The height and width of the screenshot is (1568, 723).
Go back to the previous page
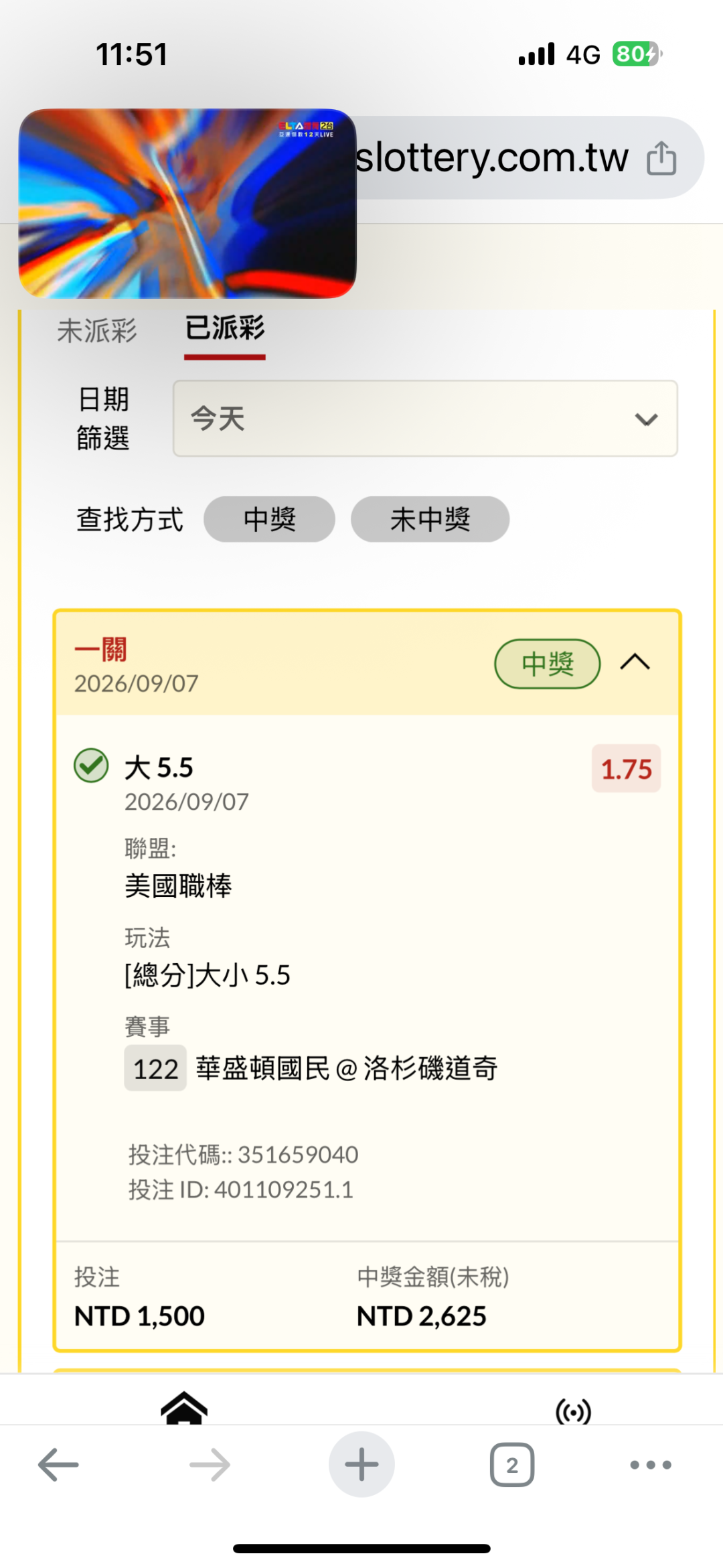click(58, 1465)
